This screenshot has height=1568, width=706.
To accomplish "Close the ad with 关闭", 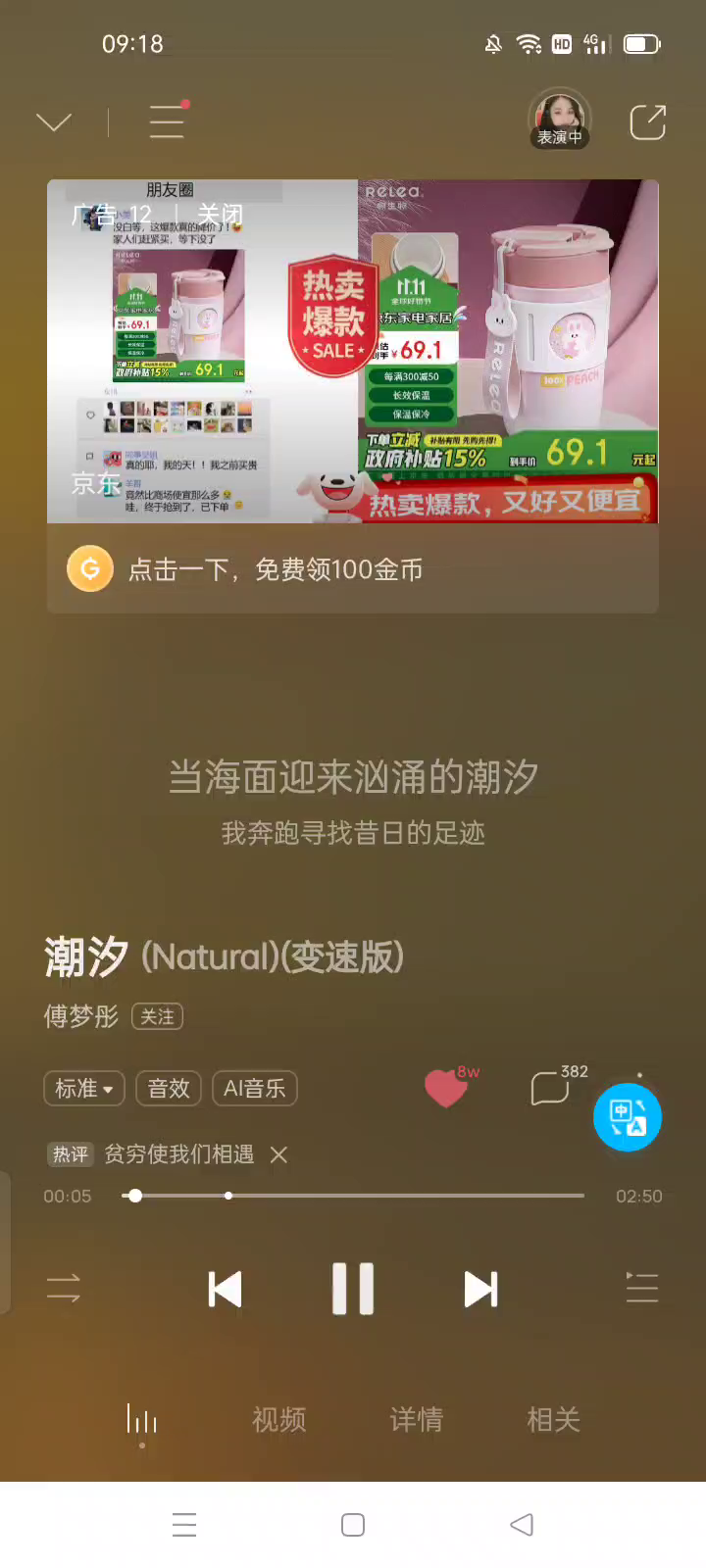I will (x=220, y=214).
